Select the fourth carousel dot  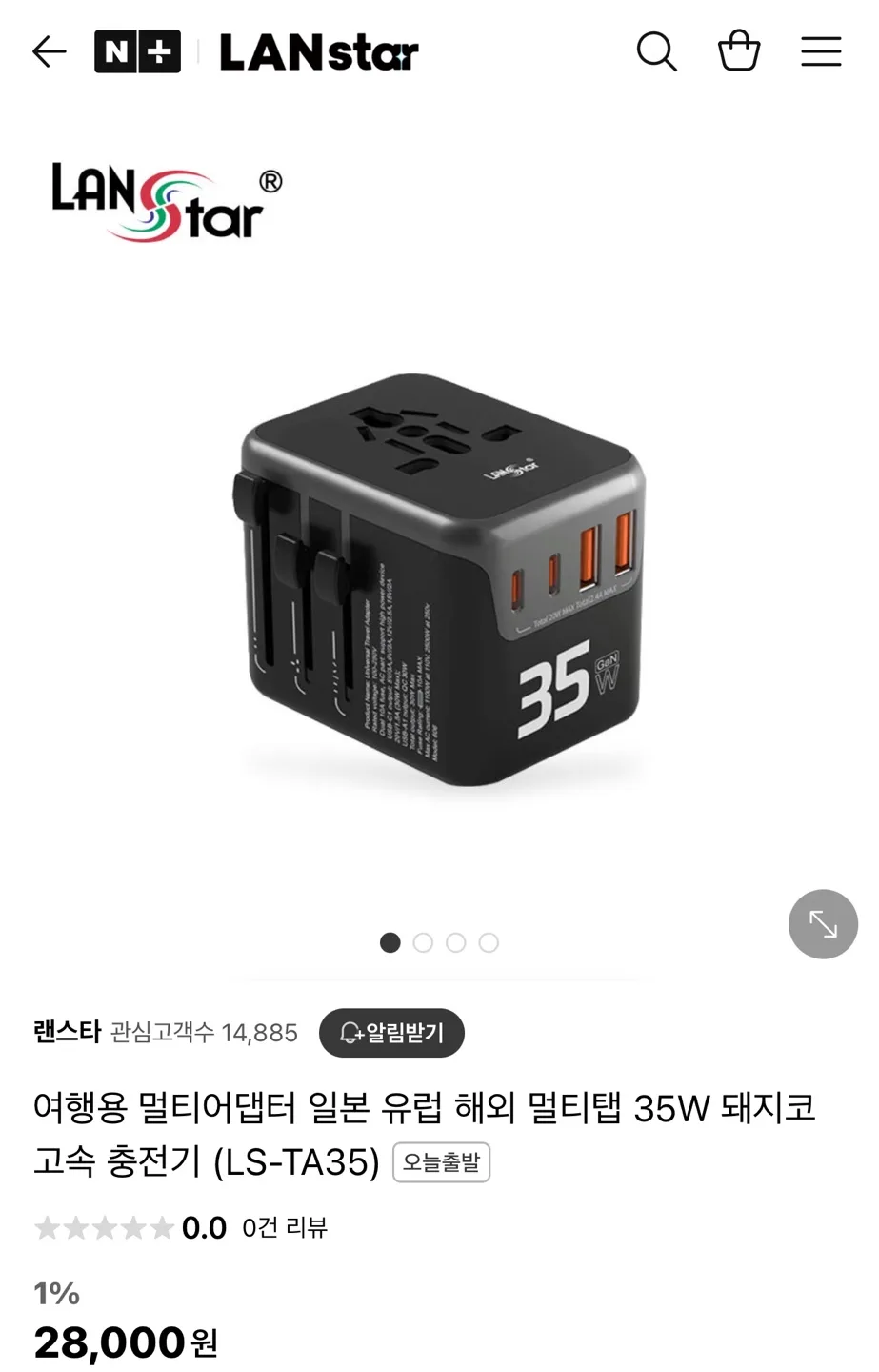489,942
